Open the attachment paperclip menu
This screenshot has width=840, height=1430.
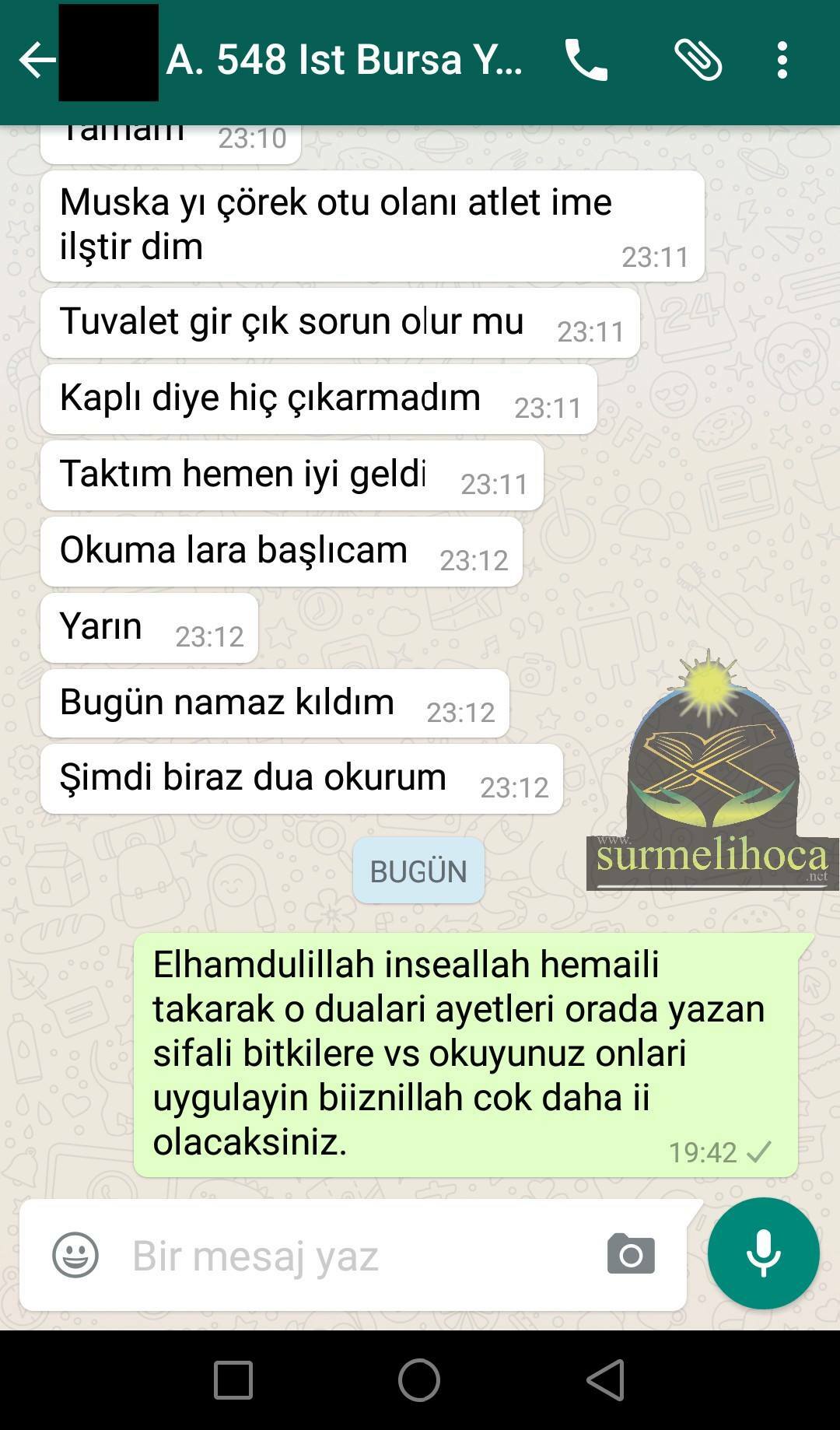coord(697,60)
